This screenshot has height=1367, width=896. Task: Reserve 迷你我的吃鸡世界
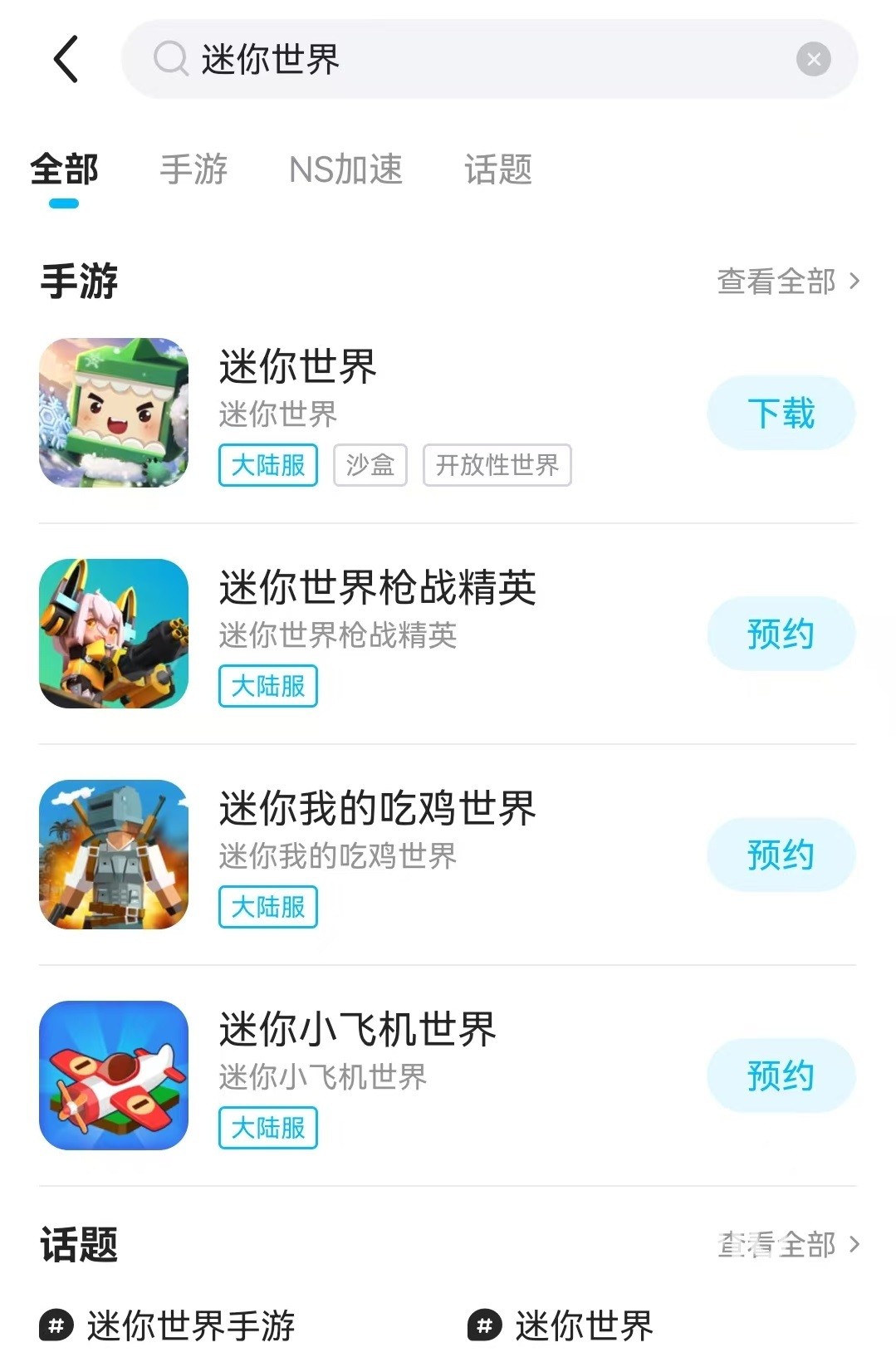[781, 855]
